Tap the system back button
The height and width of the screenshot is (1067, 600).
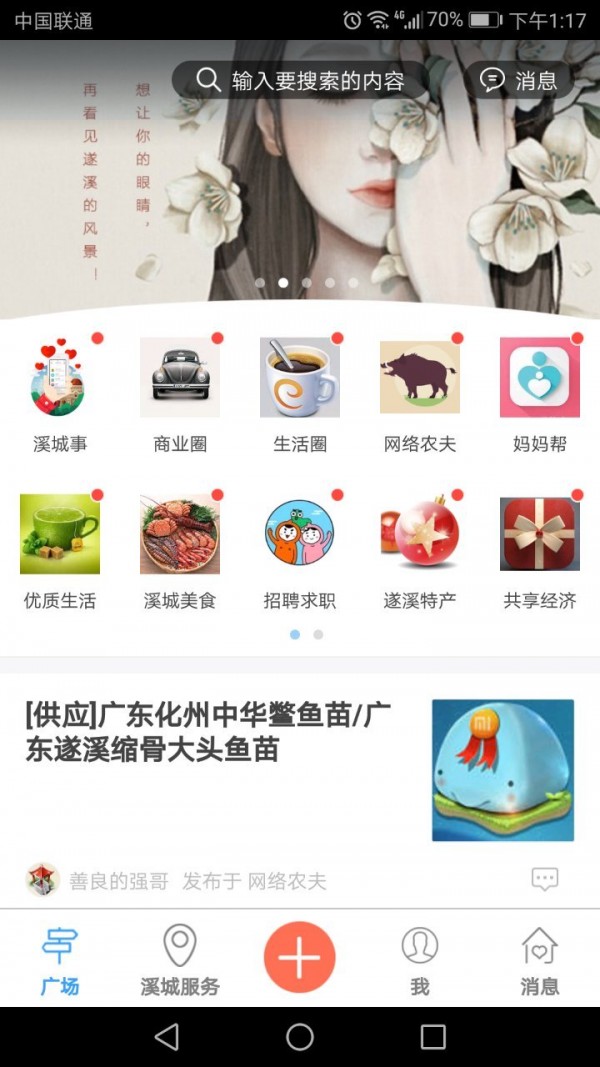pyautogui.click(x=167, y=1037)
